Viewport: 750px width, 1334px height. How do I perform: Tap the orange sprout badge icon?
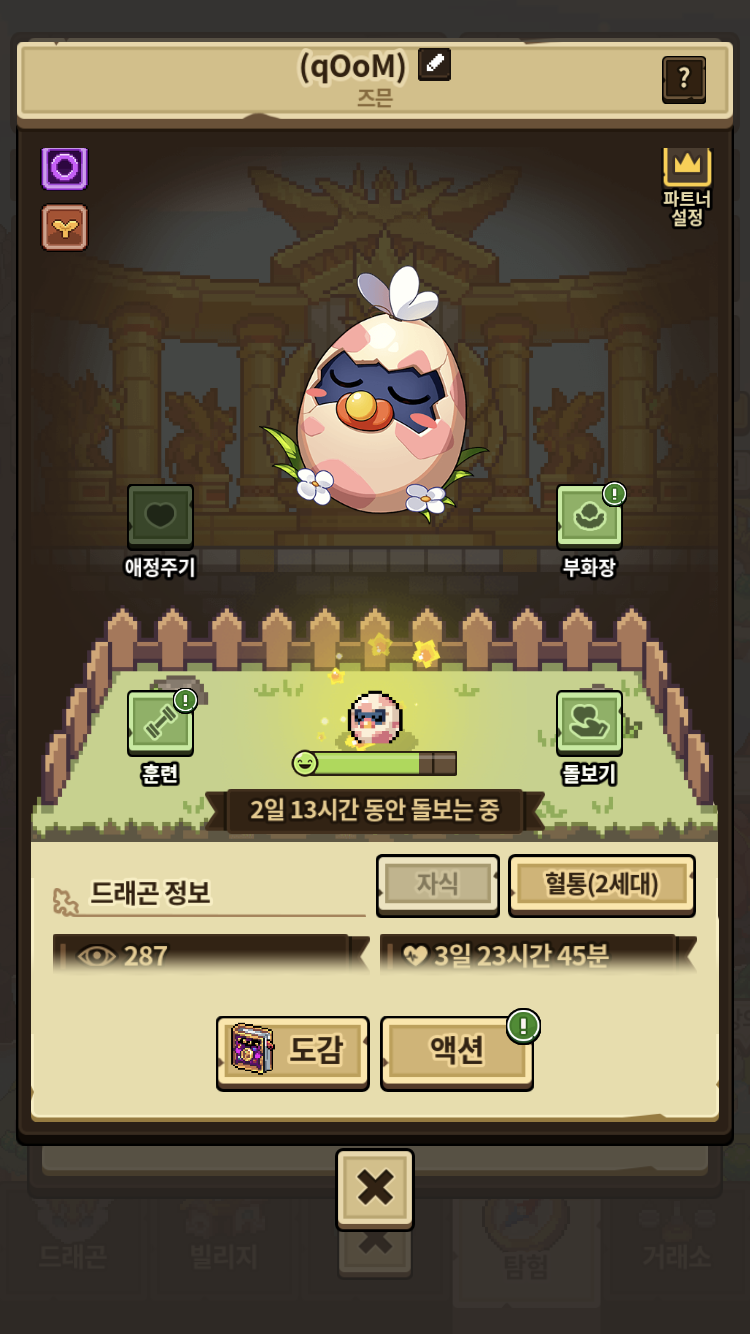tap(65, 228)
